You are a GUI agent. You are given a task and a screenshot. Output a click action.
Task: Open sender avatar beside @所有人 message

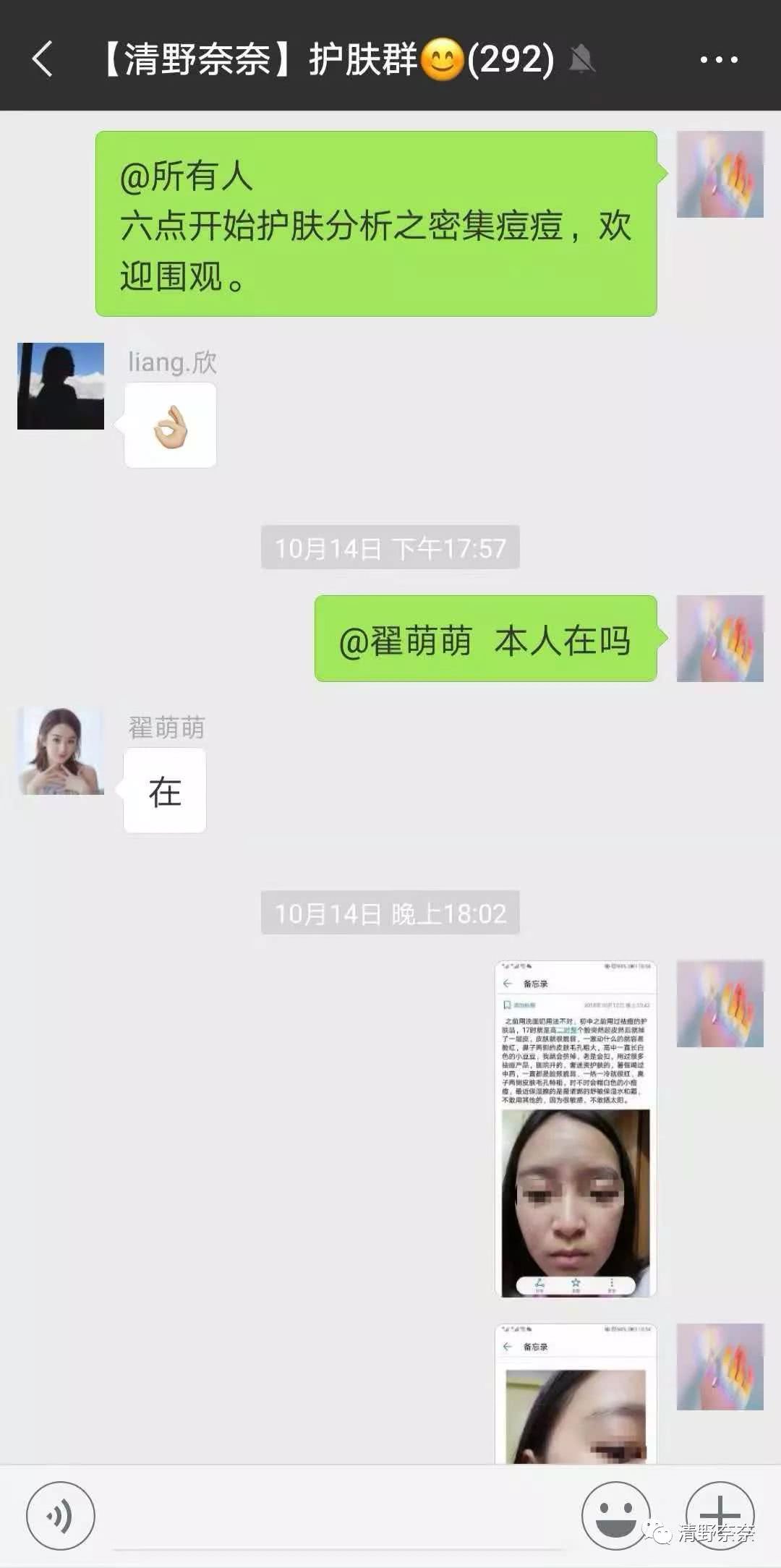(x=720, y=174)
